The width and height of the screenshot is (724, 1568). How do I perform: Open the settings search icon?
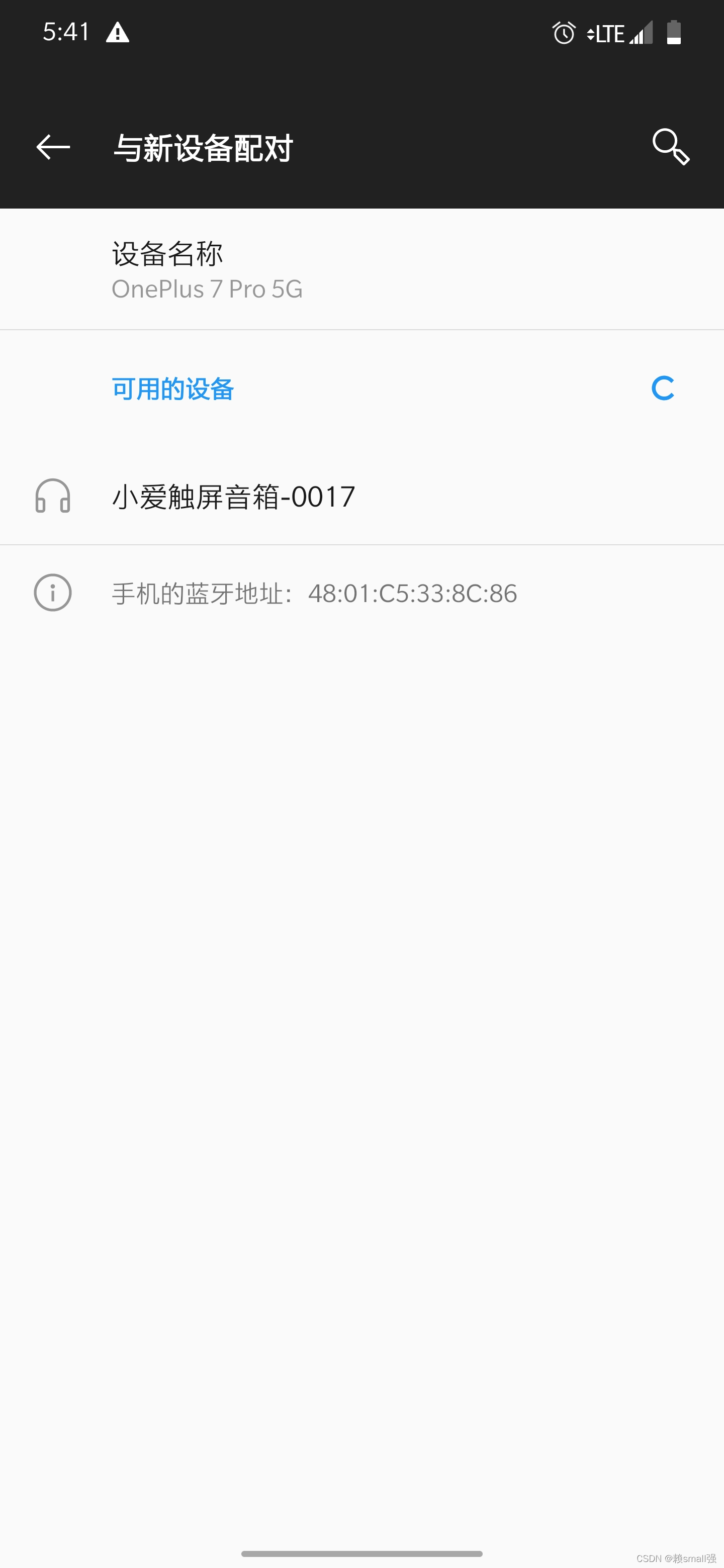(670, 147)
